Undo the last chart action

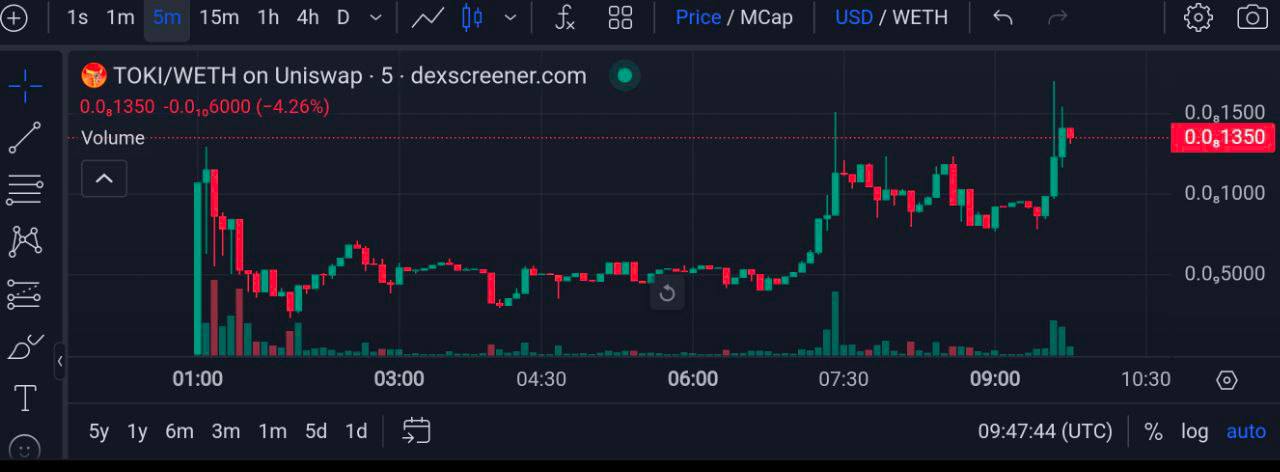click(x=1002, y=17)
